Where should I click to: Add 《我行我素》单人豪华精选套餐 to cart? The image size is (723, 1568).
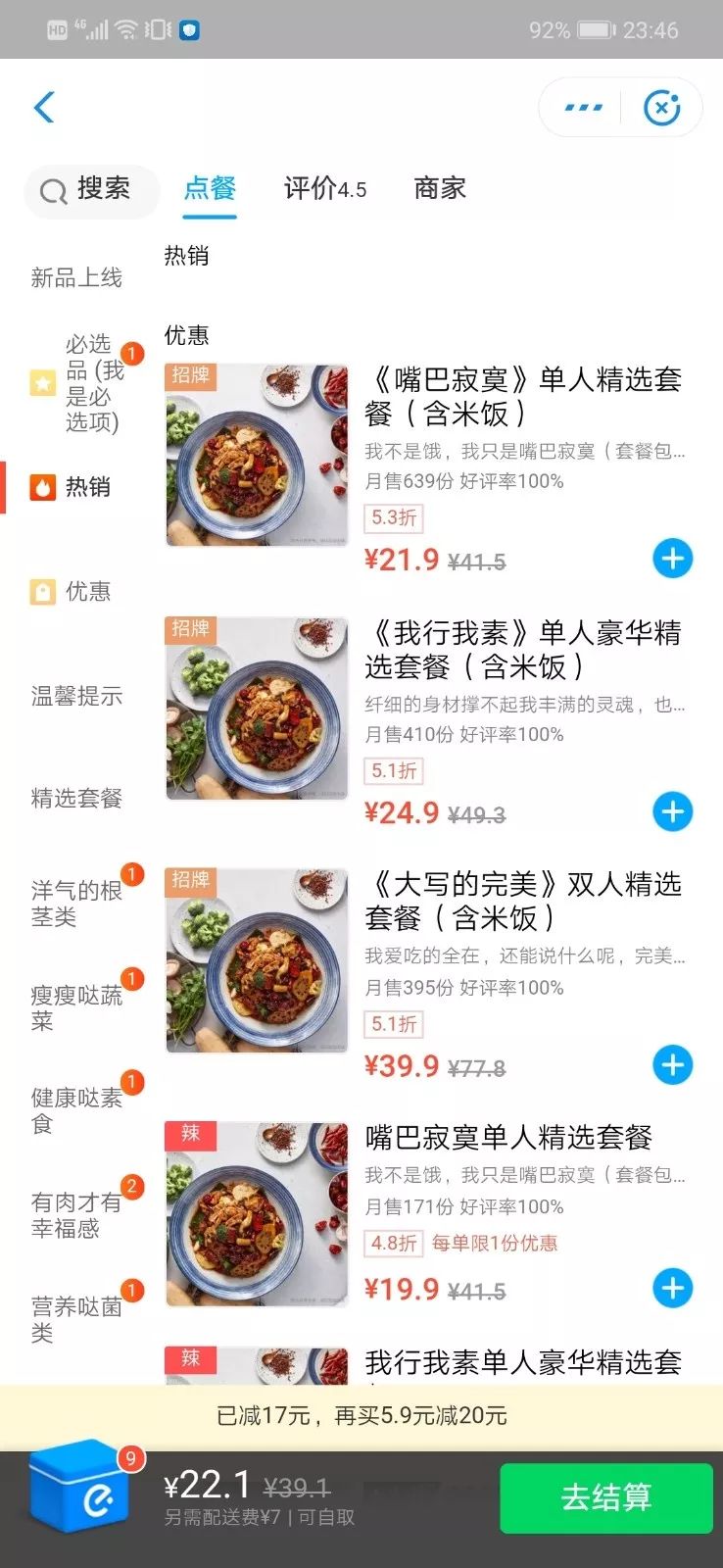672,811
